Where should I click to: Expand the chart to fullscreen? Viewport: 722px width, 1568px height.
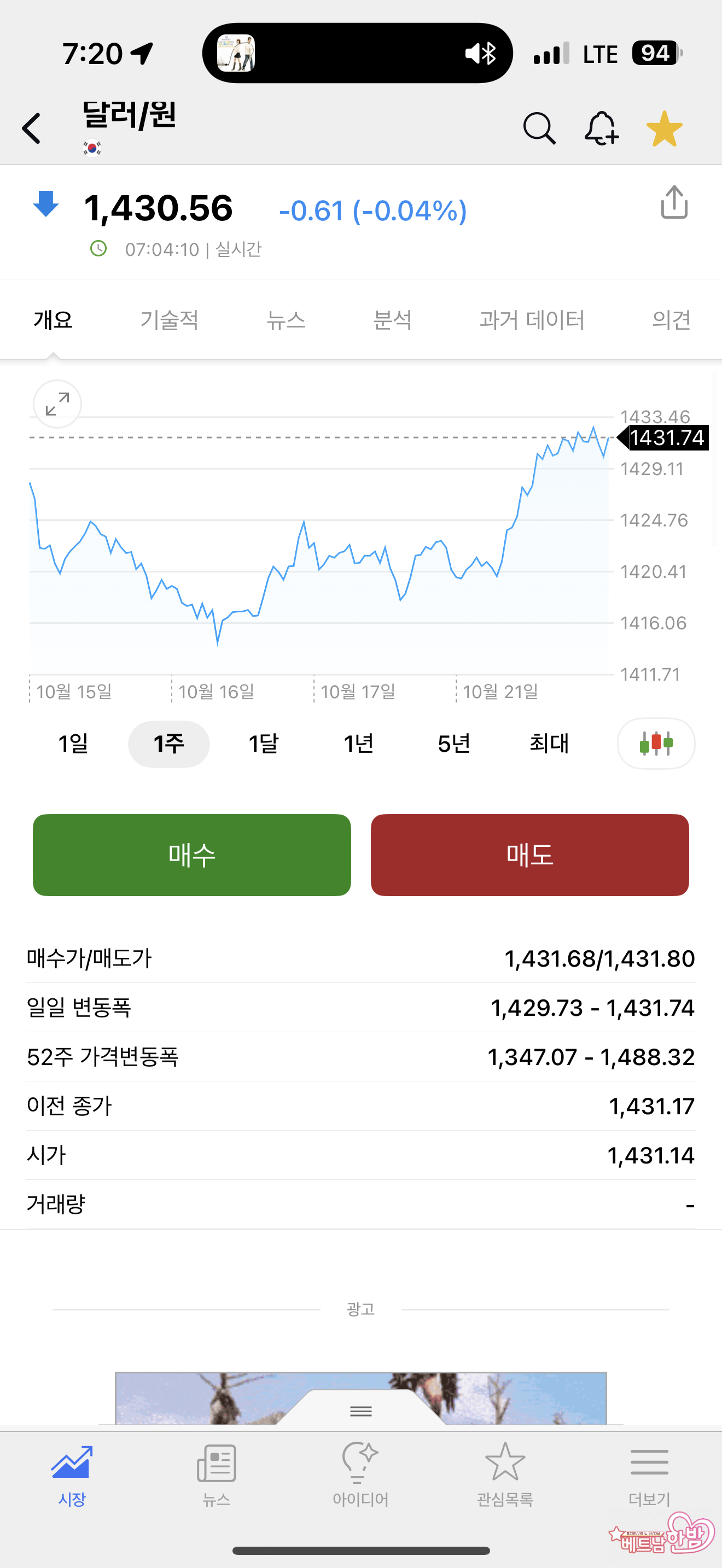click(x=57, y=404)
